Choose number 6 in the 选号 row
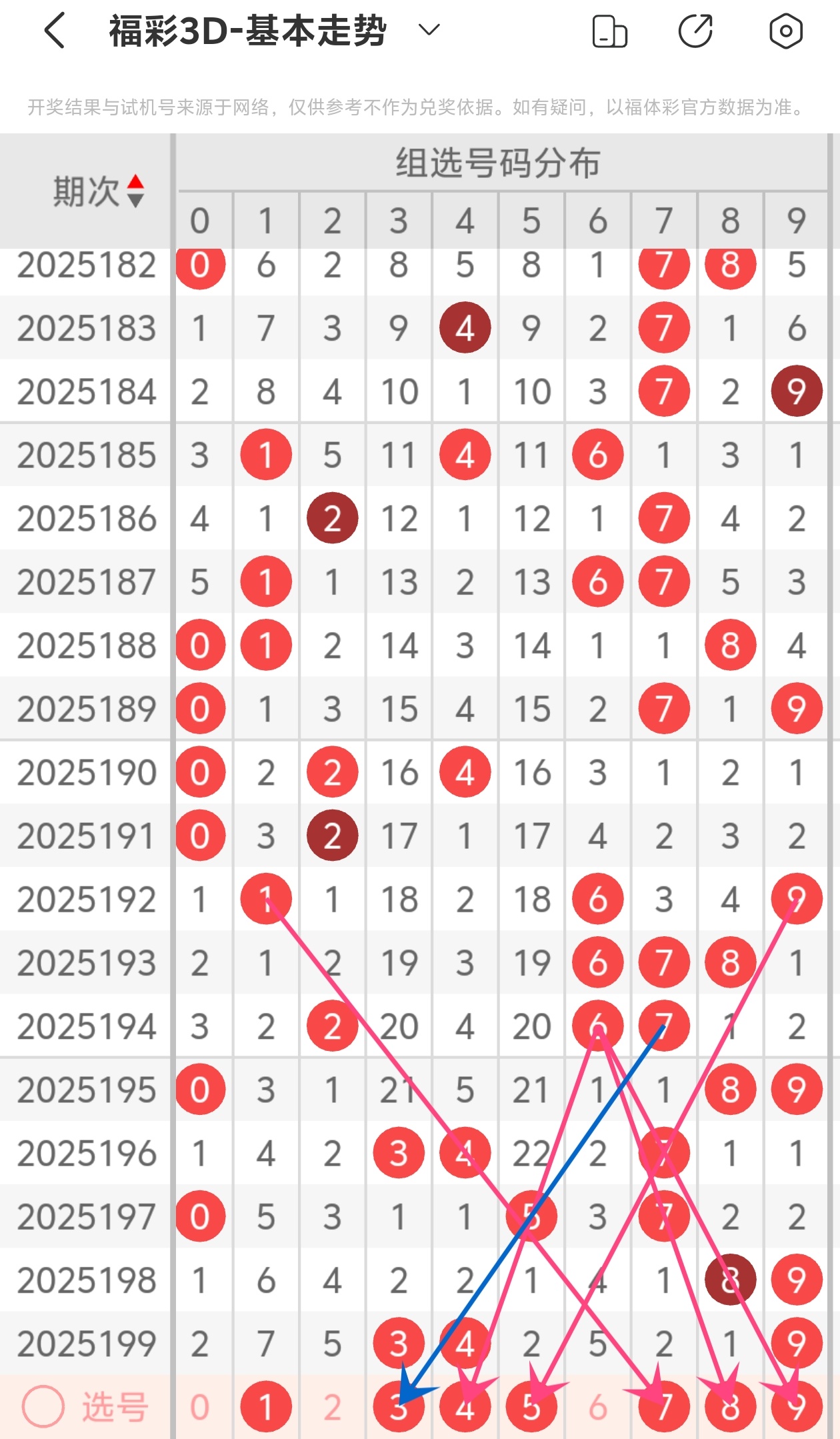 597,1407
